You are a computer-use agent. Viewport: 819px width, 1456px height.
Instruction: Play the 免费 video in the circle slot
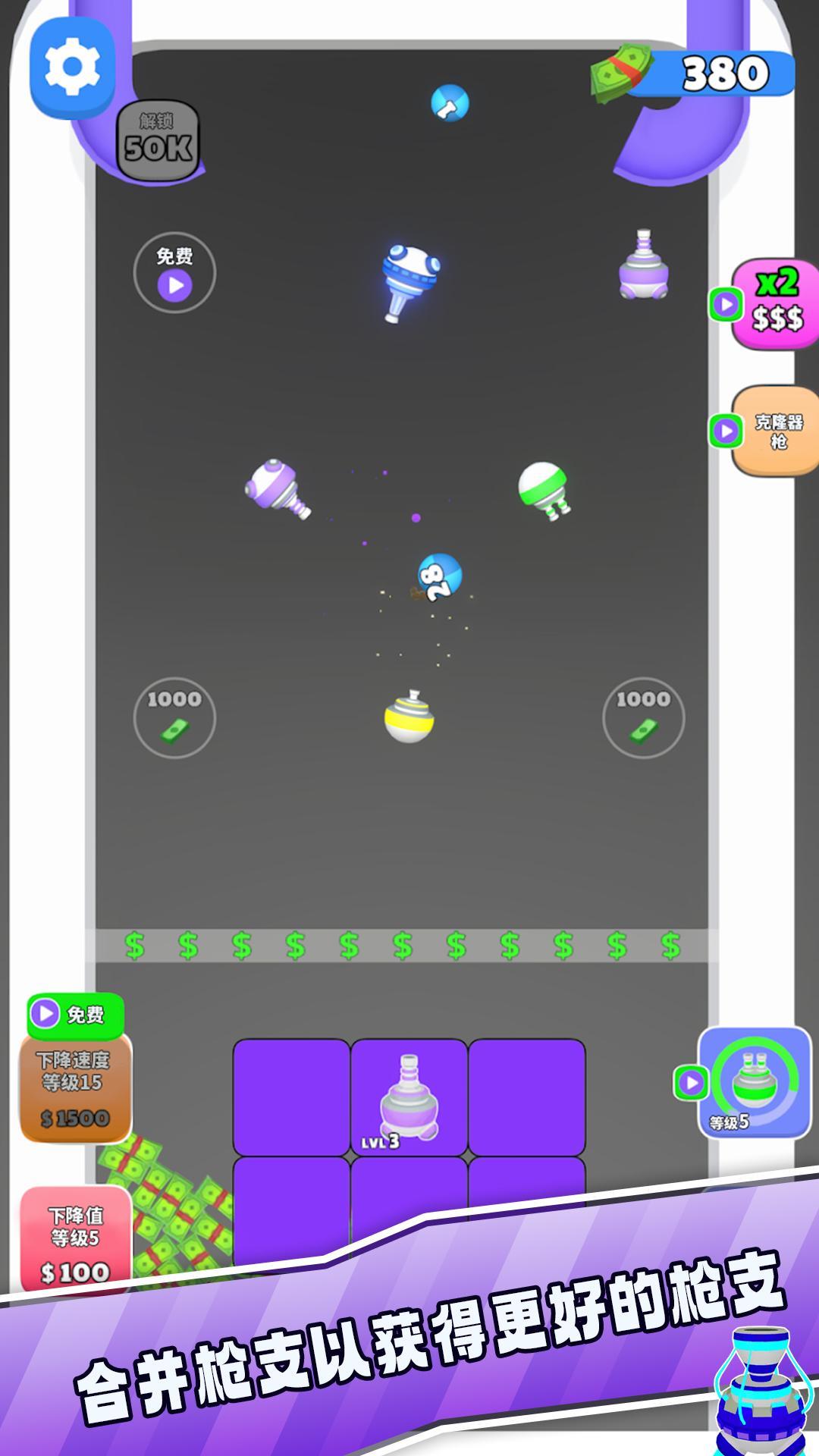[174, 273]
